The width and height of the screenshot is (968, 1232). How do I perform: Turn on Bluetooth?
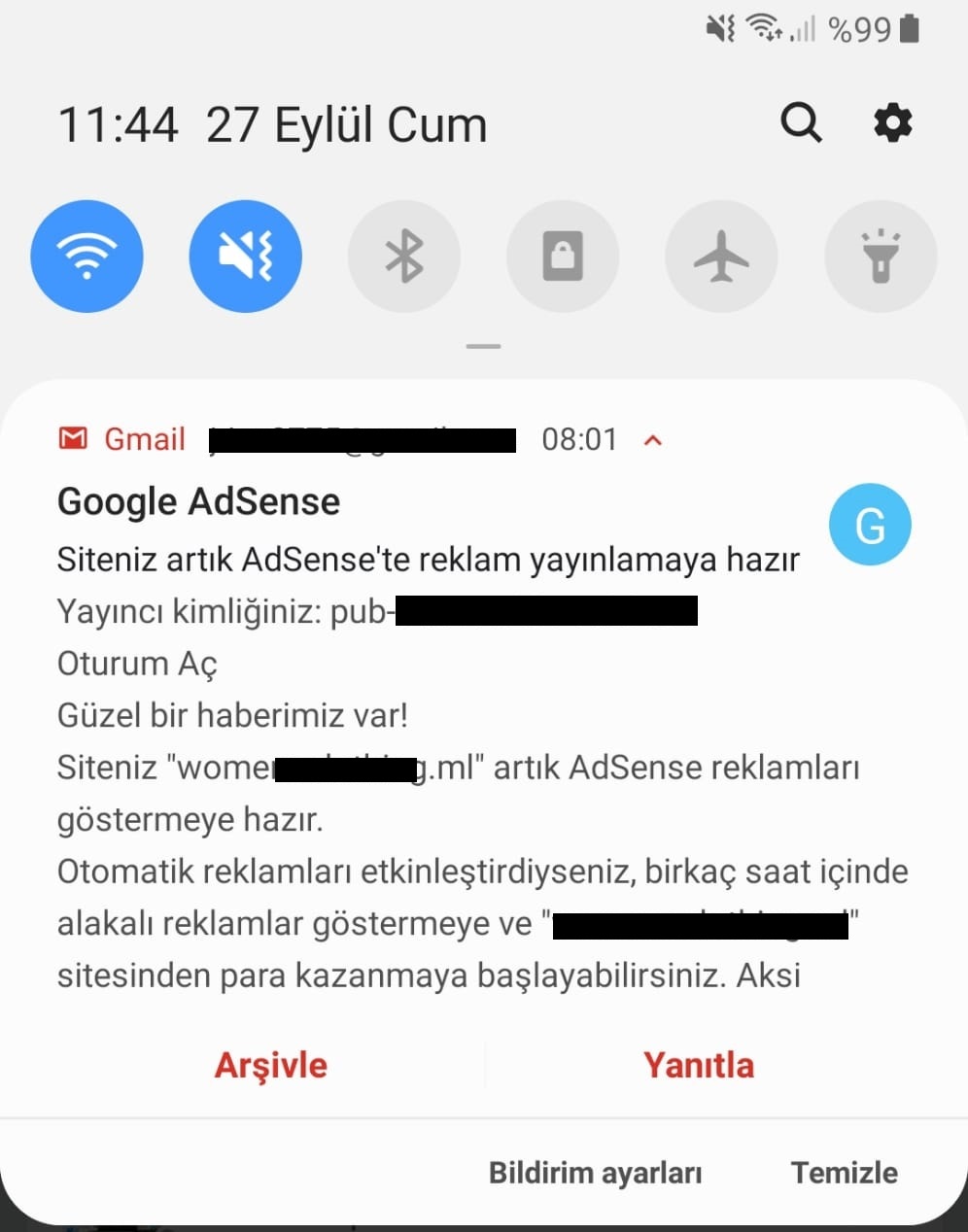tap(403, 257)
